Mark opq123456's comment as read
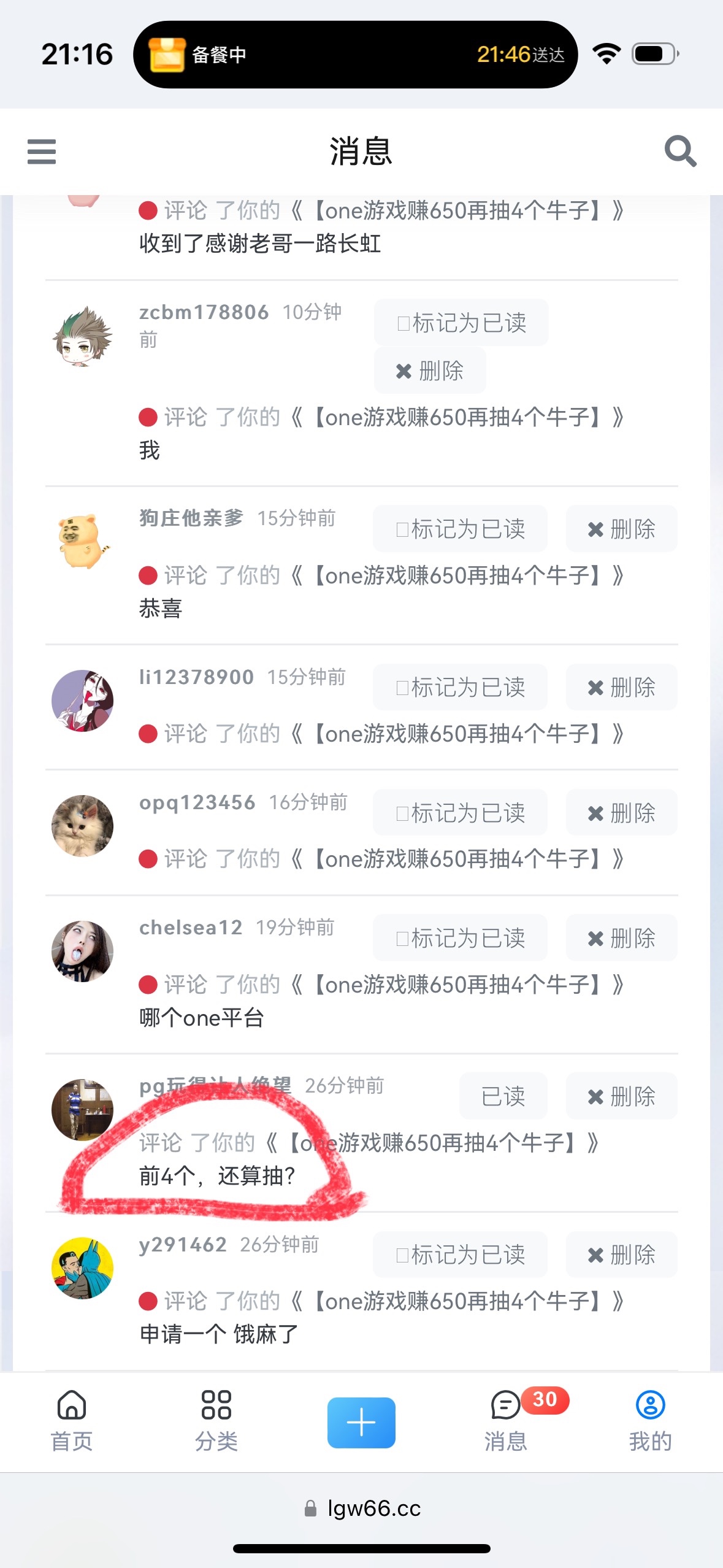723x1568 pixels. (461, 813)
